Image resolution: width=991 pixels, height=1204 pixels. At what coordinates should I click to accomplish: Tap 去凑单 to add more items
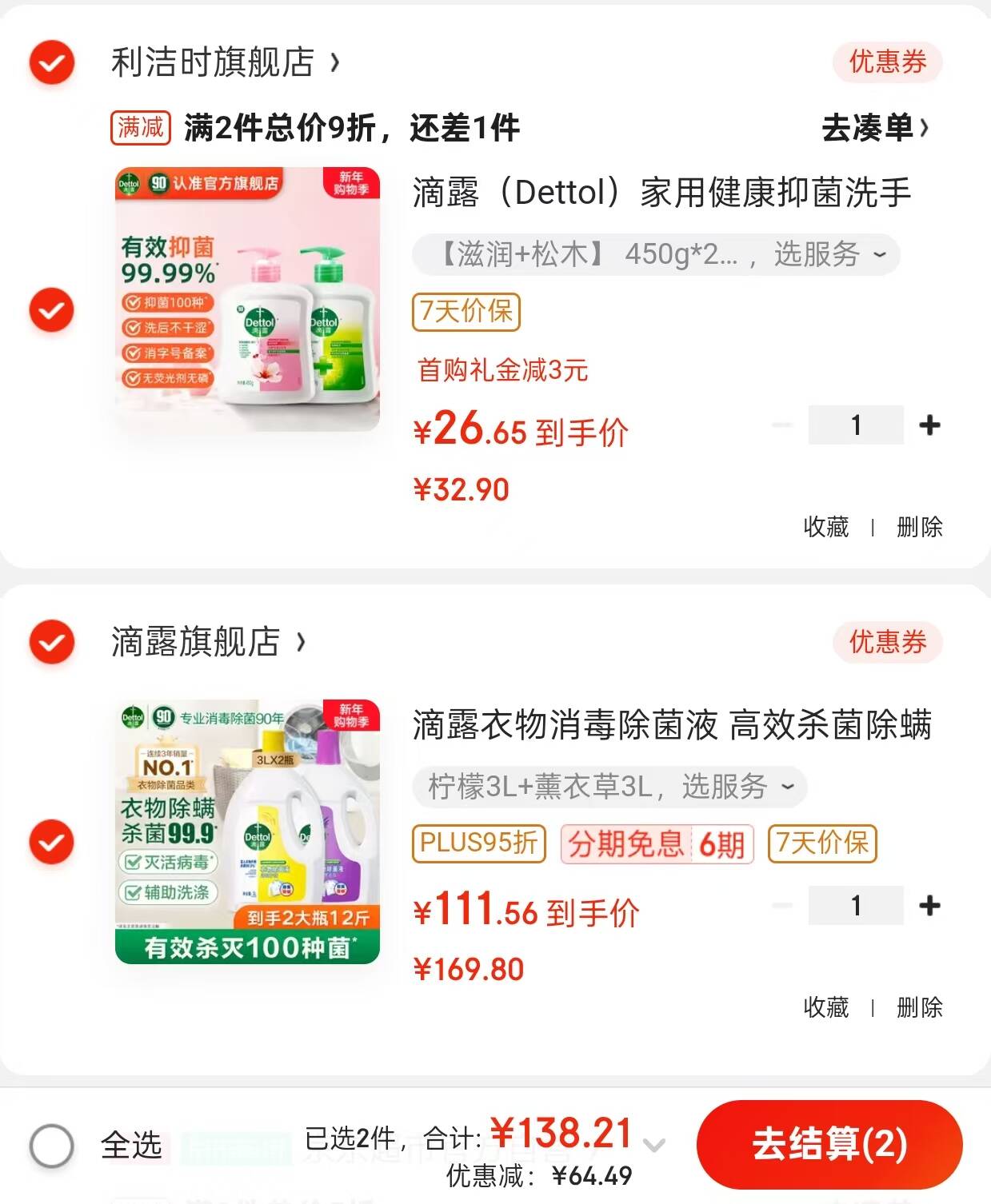tap(875, 128)
